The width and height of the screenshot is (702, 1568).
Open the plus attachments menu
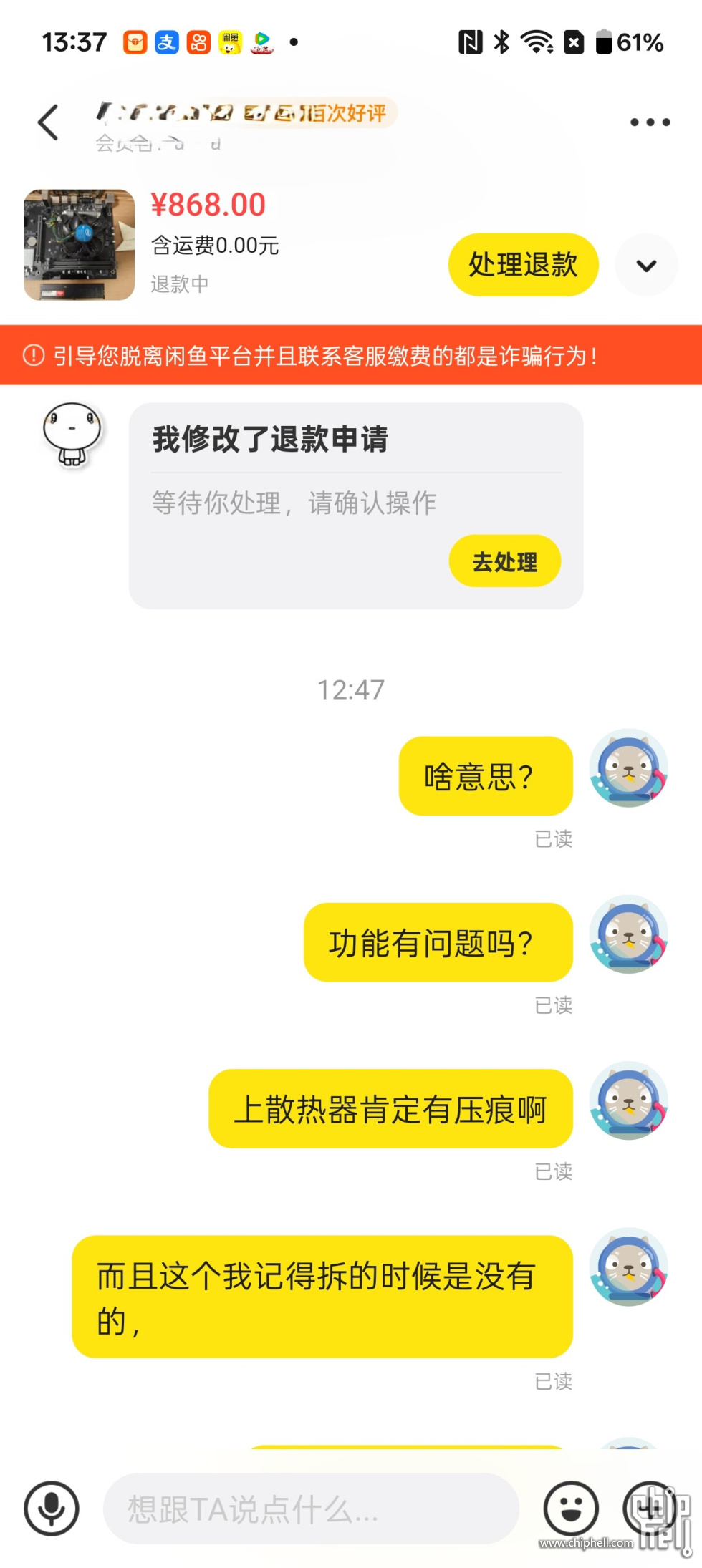[x=650, y=1508]
